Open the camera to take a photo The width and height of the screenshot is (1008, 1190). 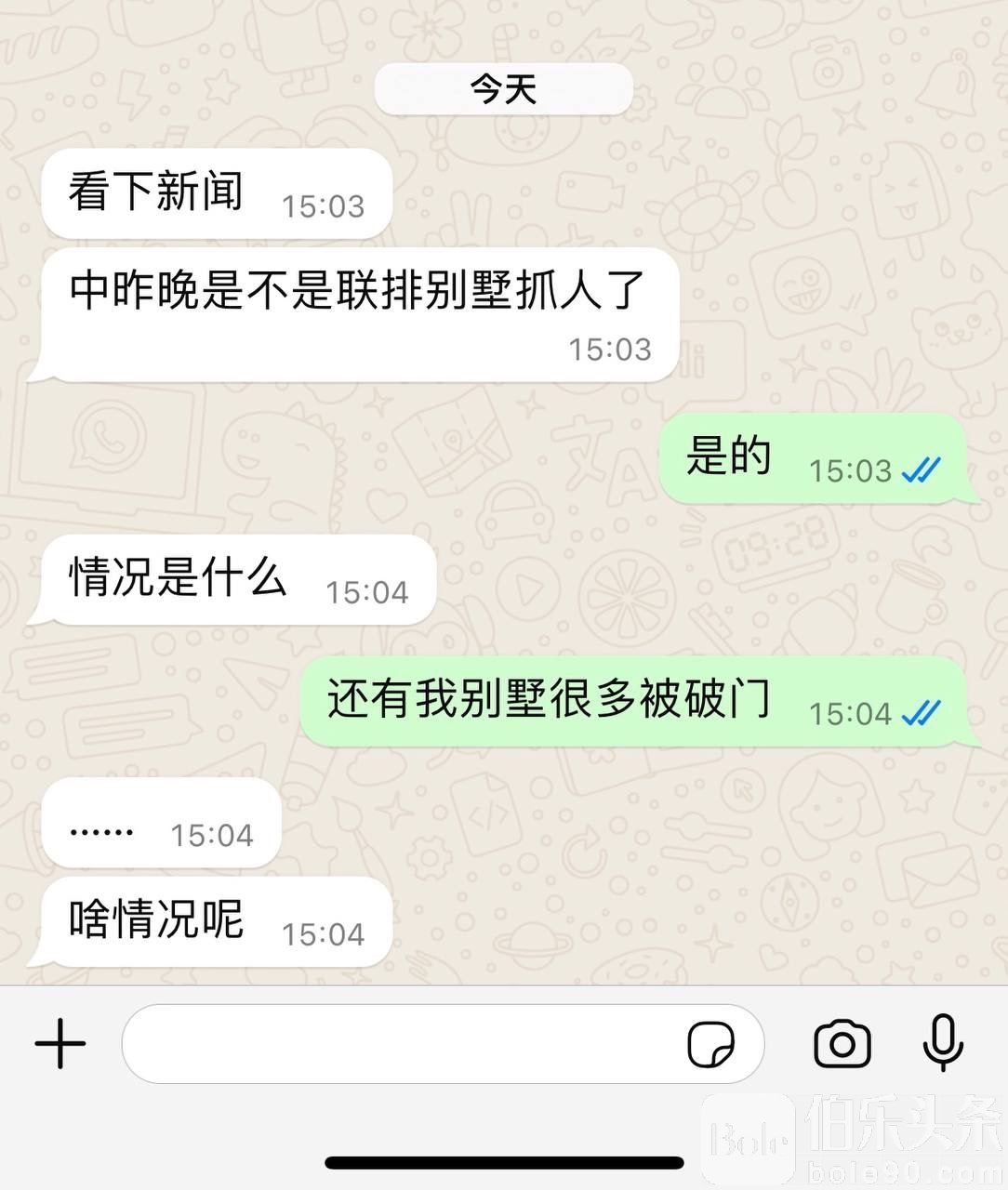pos(842,1043)
